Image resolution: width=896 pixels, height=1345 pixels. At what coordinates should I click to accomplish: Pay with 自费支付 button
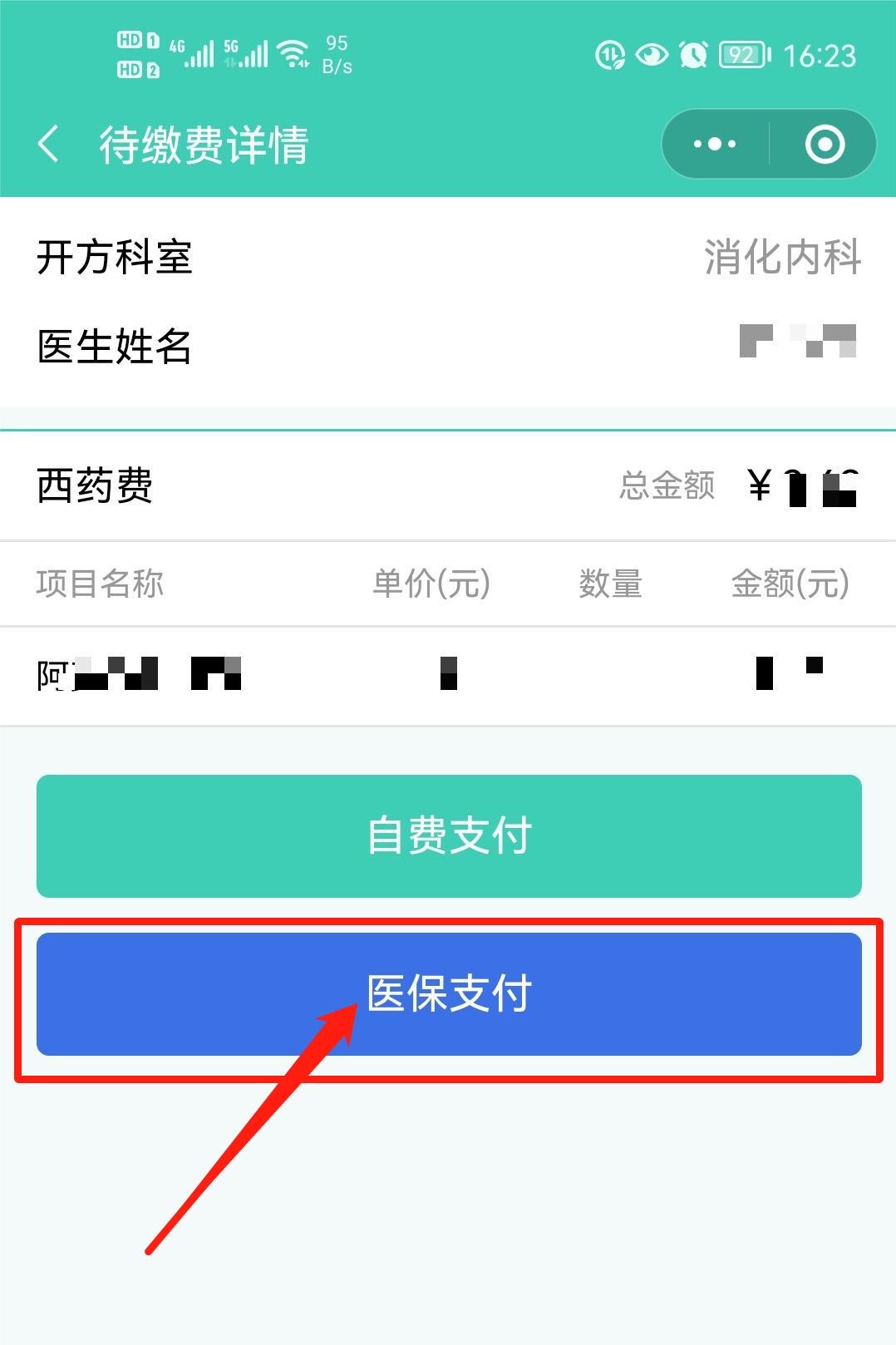[x=449, y=835]
